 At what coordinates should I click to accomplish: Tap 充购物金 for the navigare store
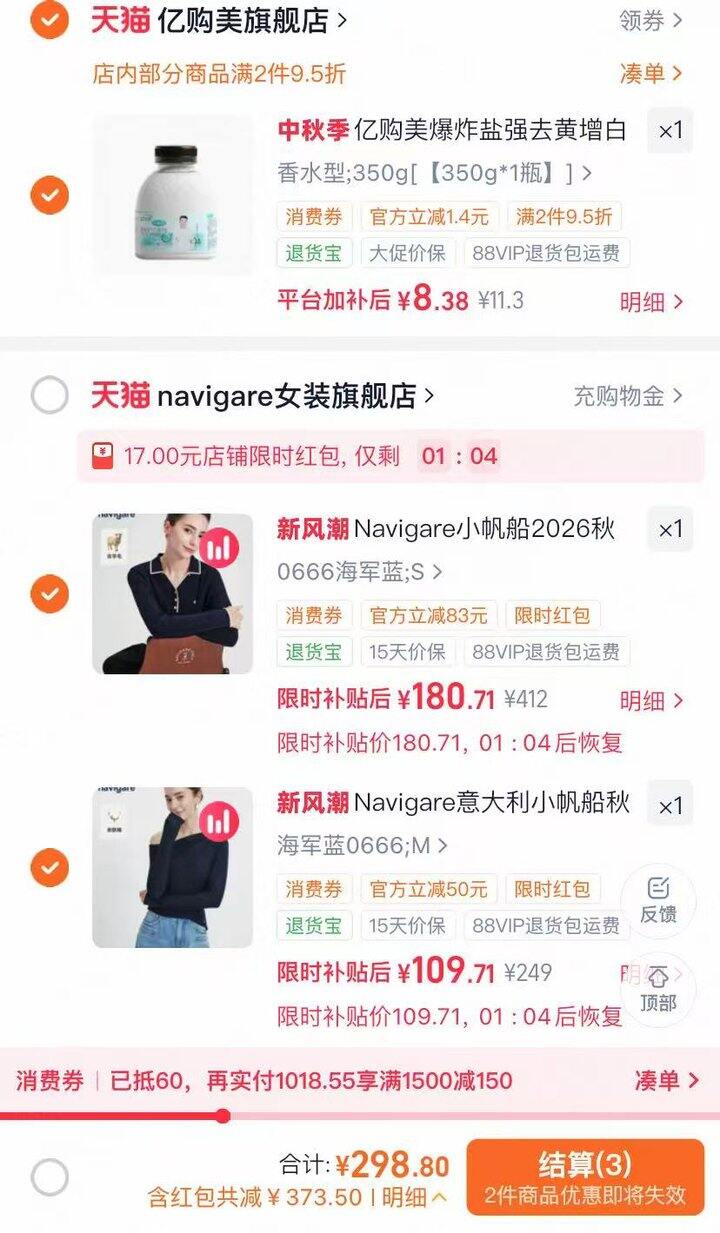[x=629, y=396]
